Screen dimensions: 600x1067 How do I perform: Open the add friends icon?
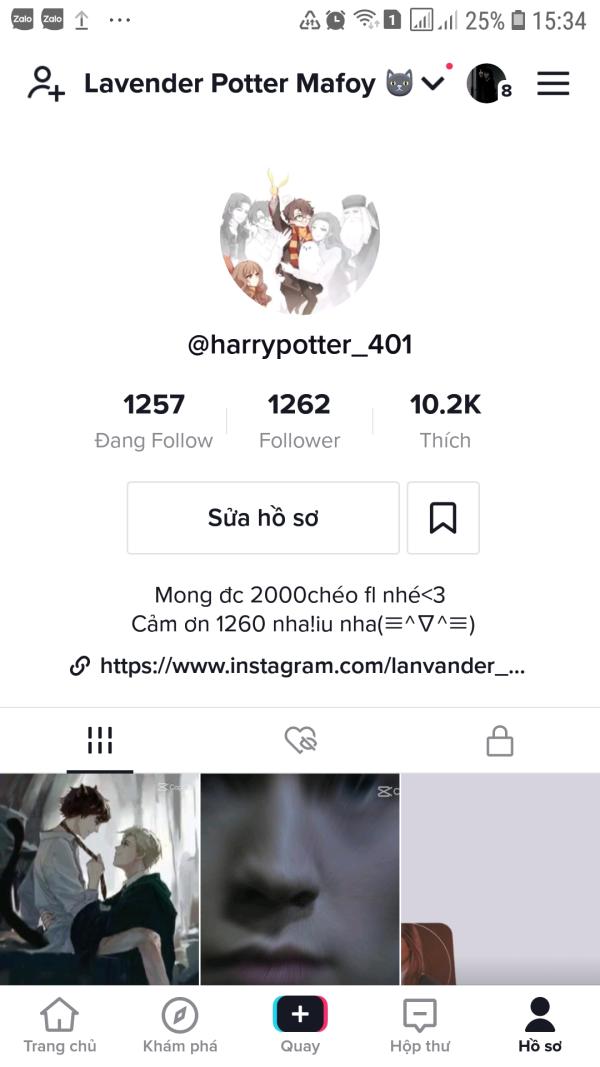pos(46,84)
